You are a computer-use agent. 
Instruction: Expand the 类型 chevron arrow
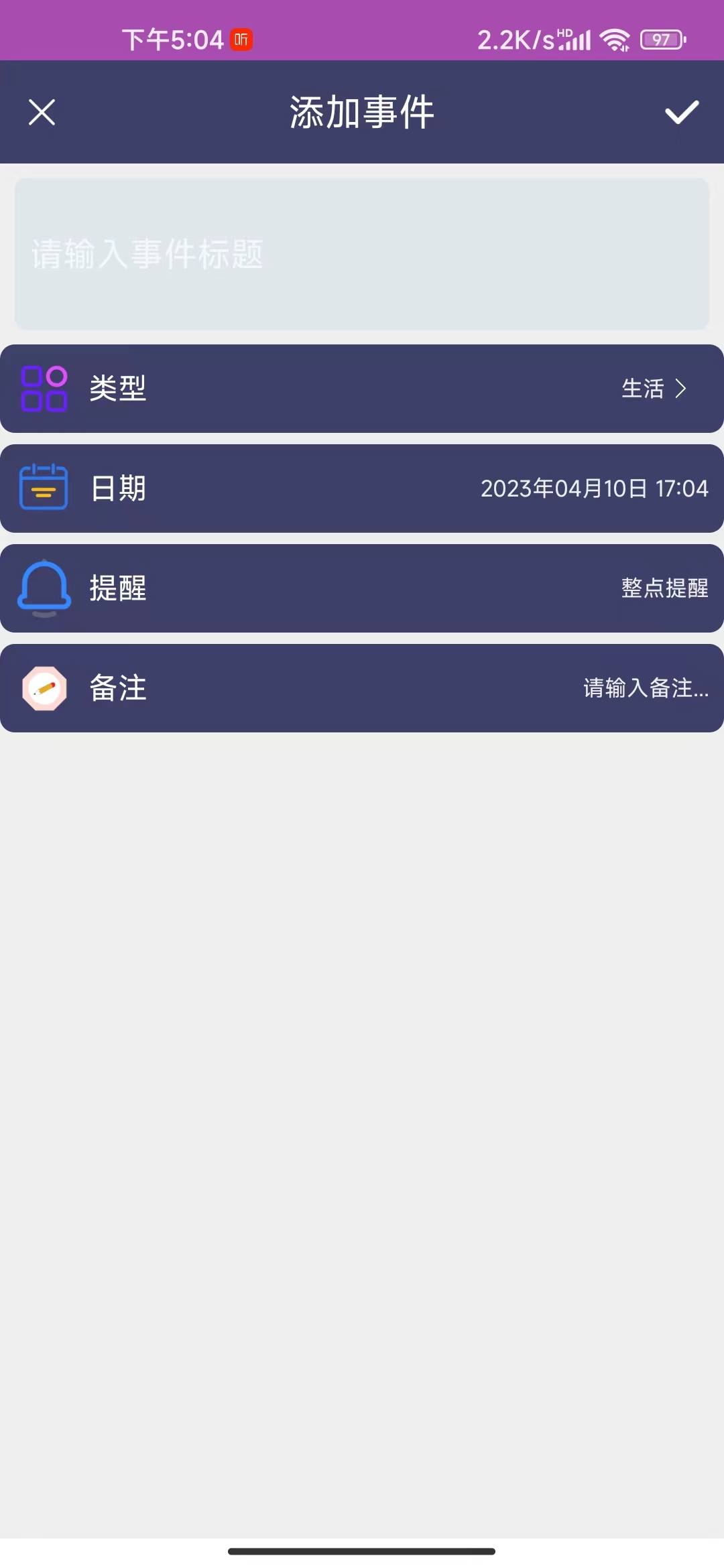(682, 389)
